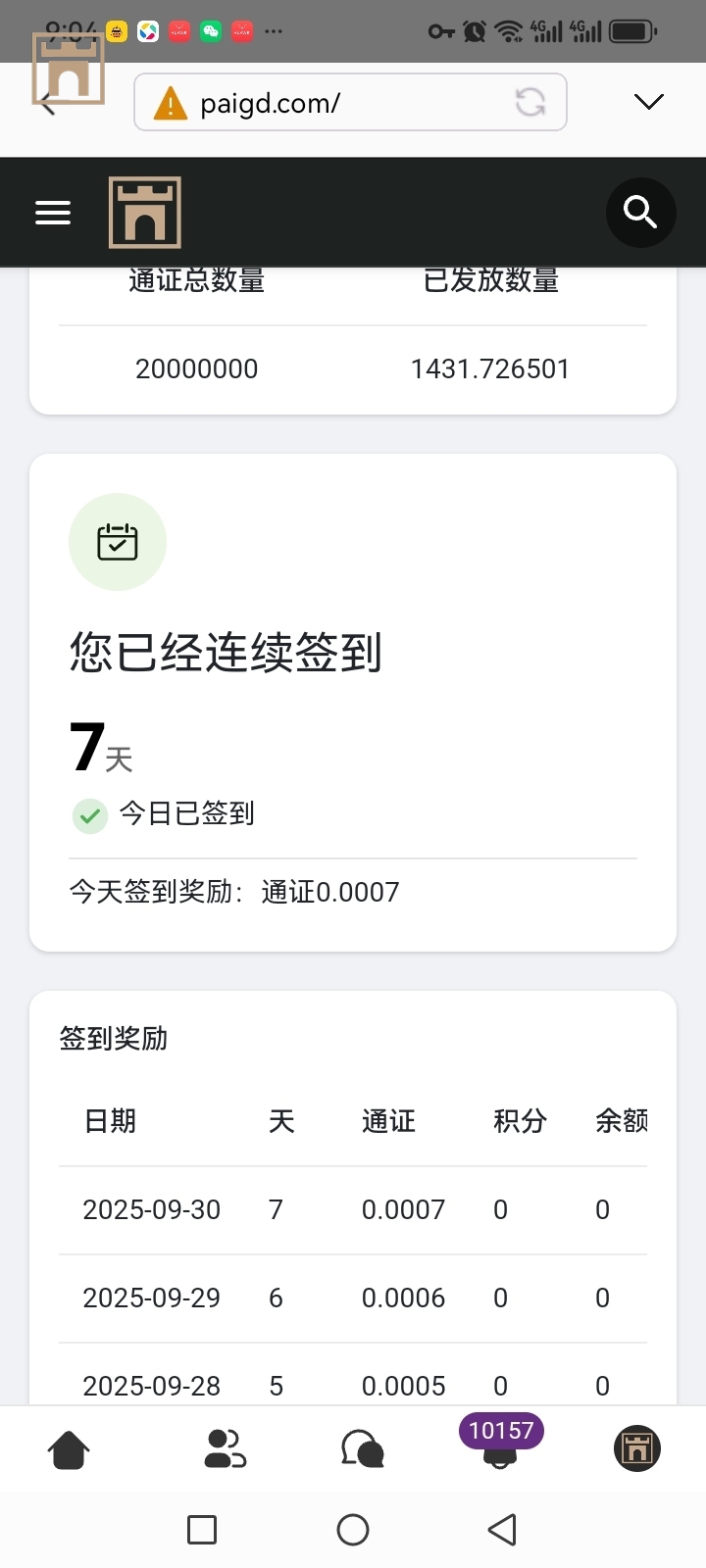
Task: Tap the paigd.com address bar
Action: click(333, 103)
